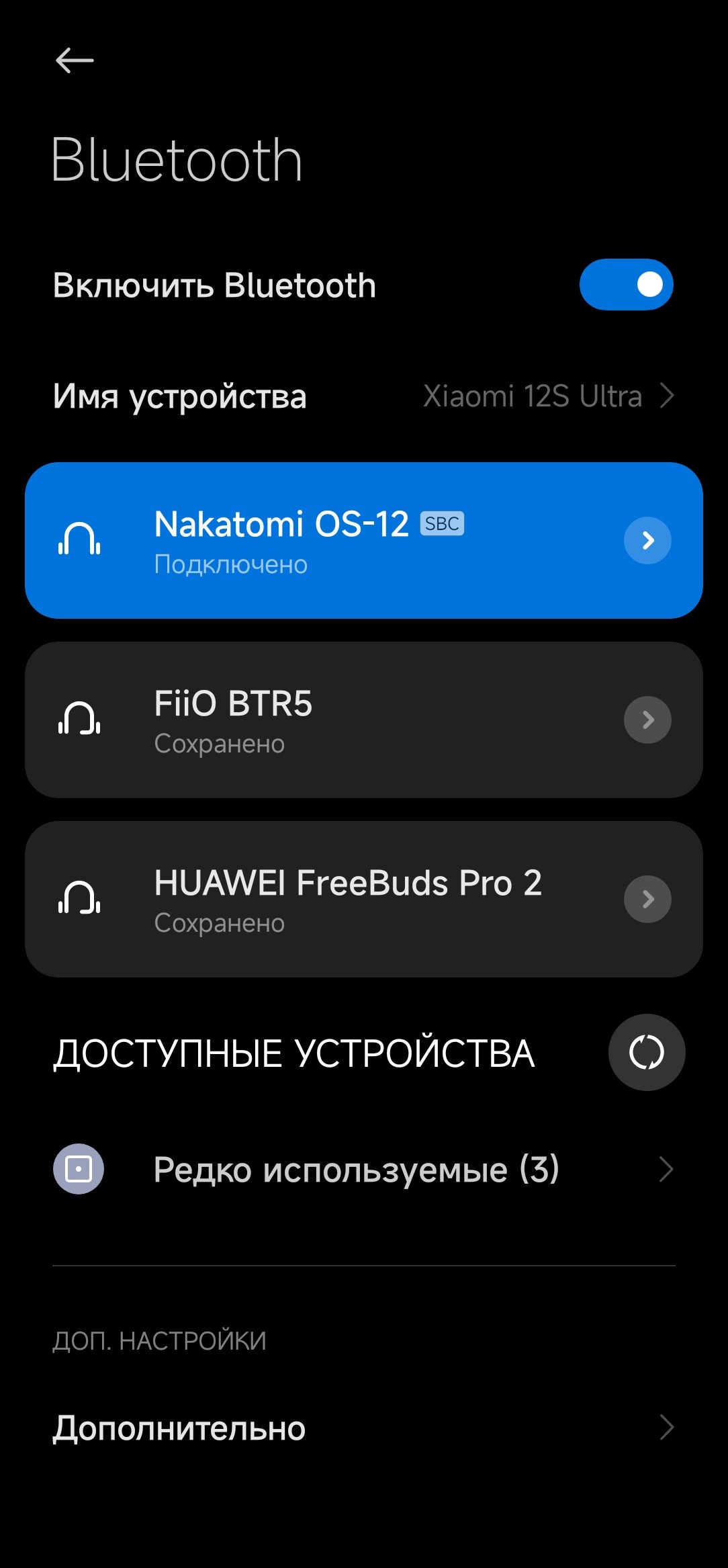The width and height of the screenshot is (728, 1568).
Task: Open details arrow for HUAWEI FreeBuds Pro 2
Action: (x=647, y=899)
